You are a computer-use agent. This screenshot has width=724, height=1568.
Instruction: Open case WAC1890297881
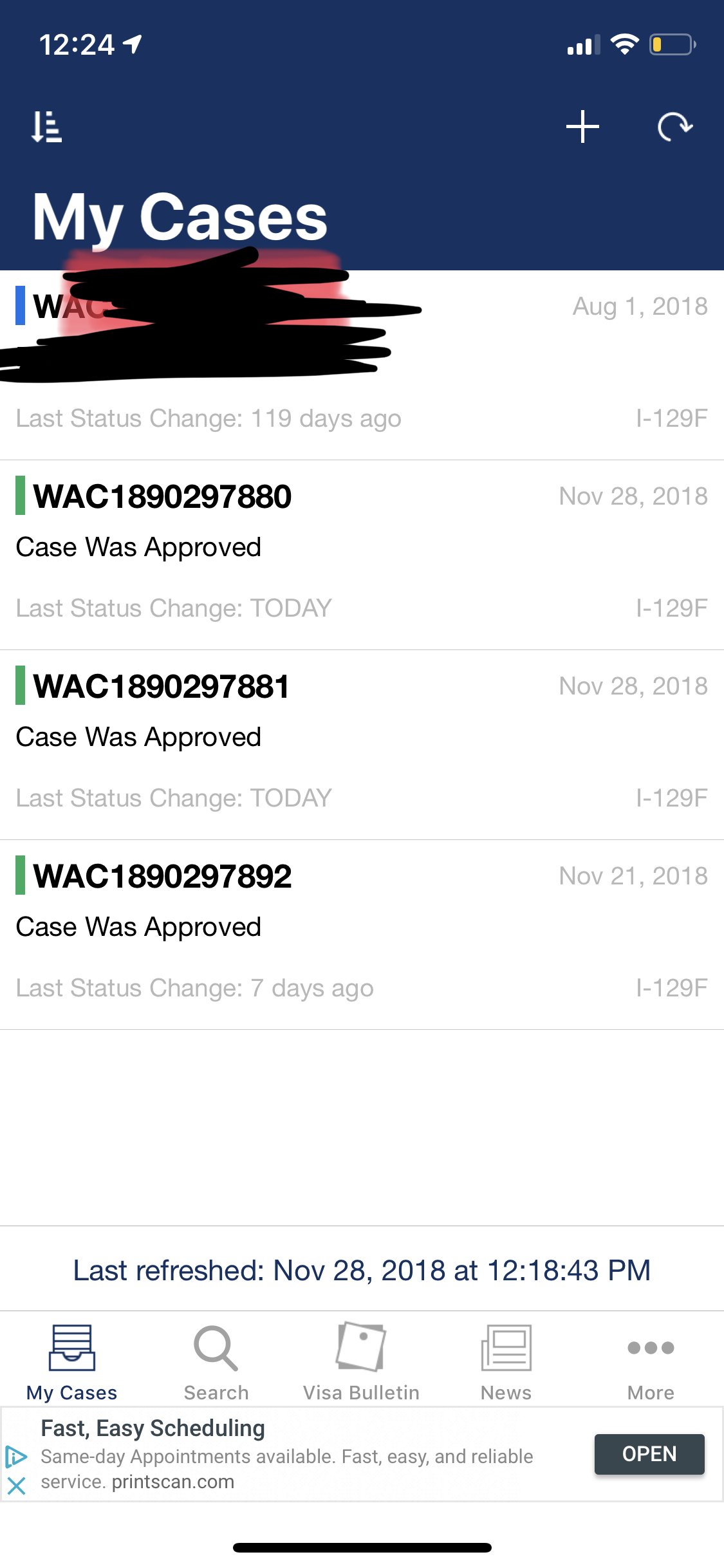tap(362, 745)
